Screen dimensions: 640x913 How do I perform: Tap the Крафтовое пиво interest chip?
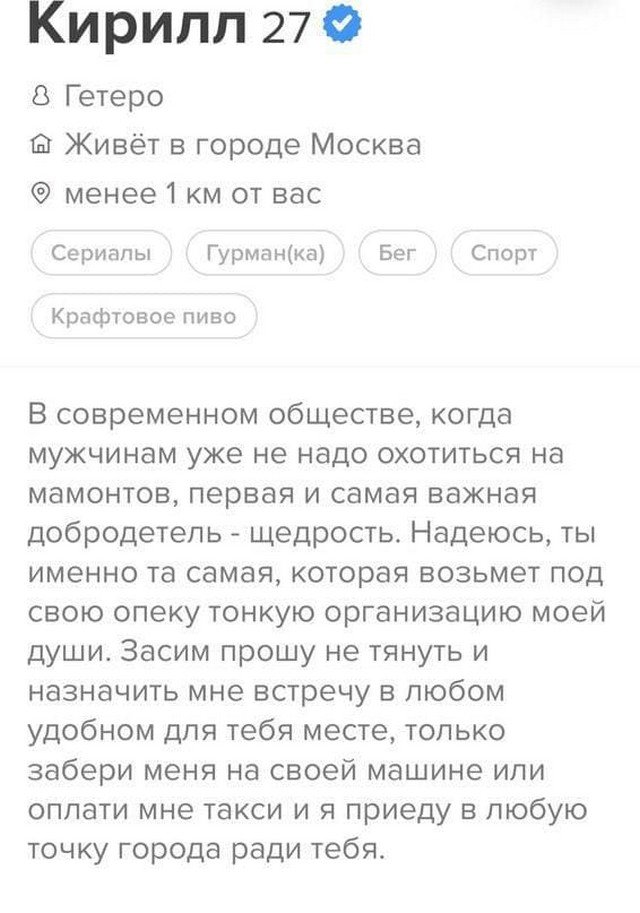point(144,317)
